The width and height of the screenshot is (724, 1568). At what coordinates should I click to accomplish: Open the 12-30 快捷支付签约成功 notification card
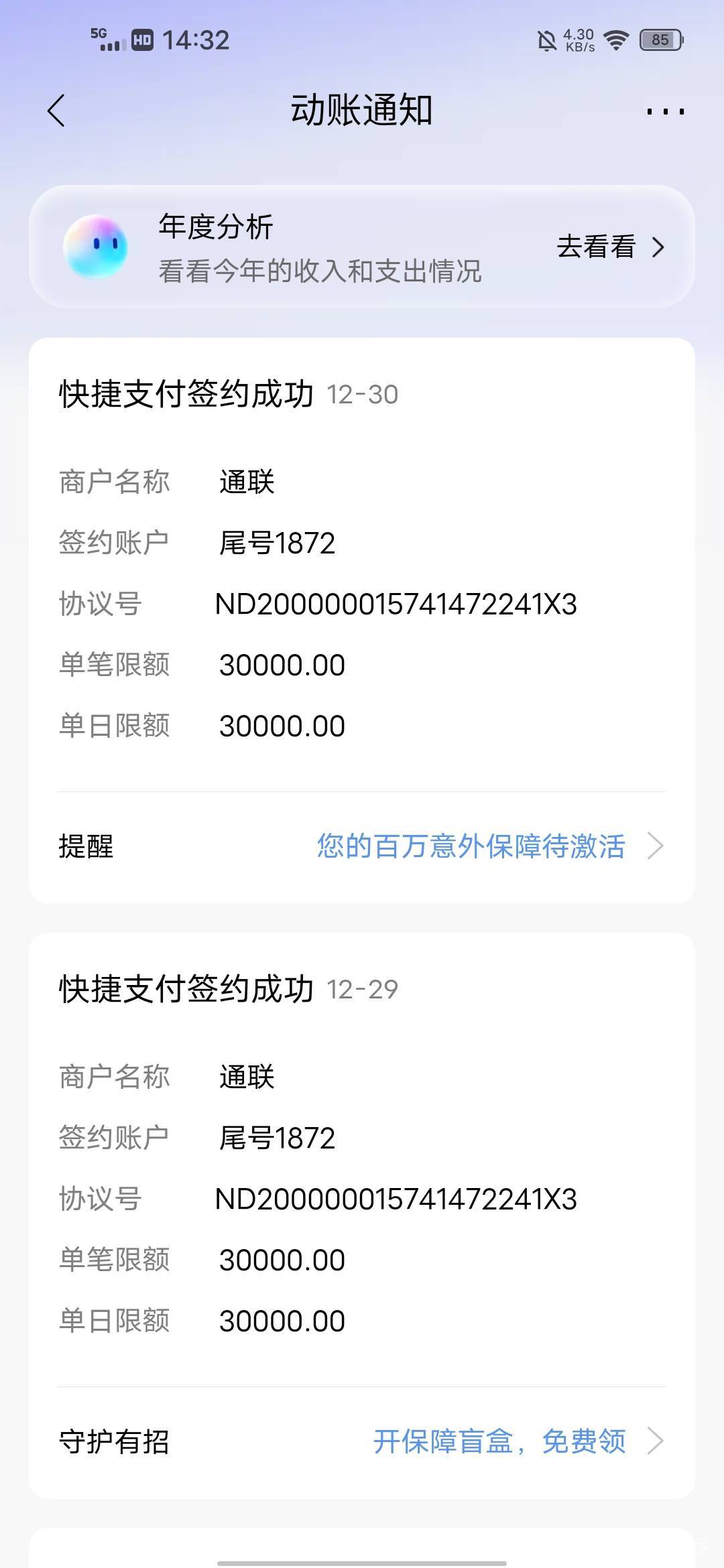[362, 620]
